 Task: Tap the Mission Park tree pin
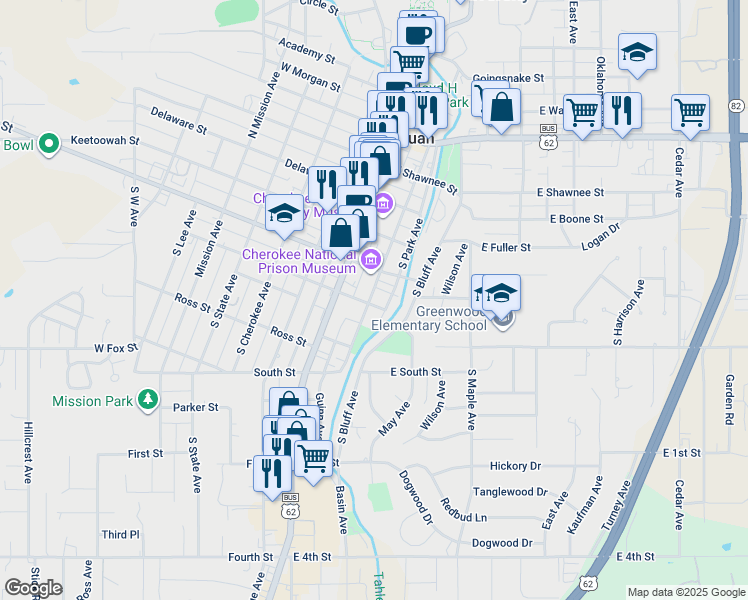point(148,401)
